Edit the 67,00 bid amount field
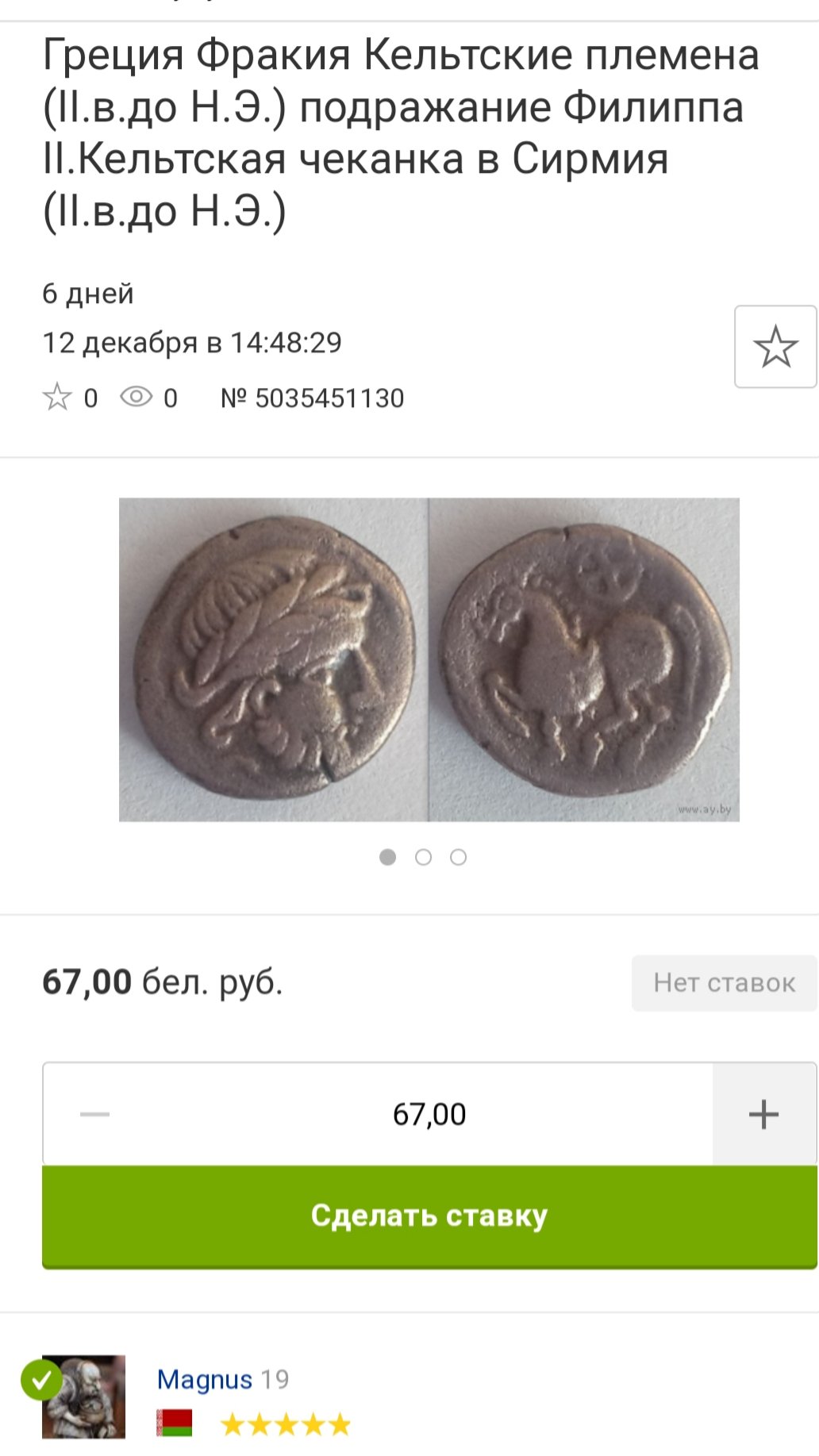The width and height of the screenshot is (819, 1456). click(429, 1114)
